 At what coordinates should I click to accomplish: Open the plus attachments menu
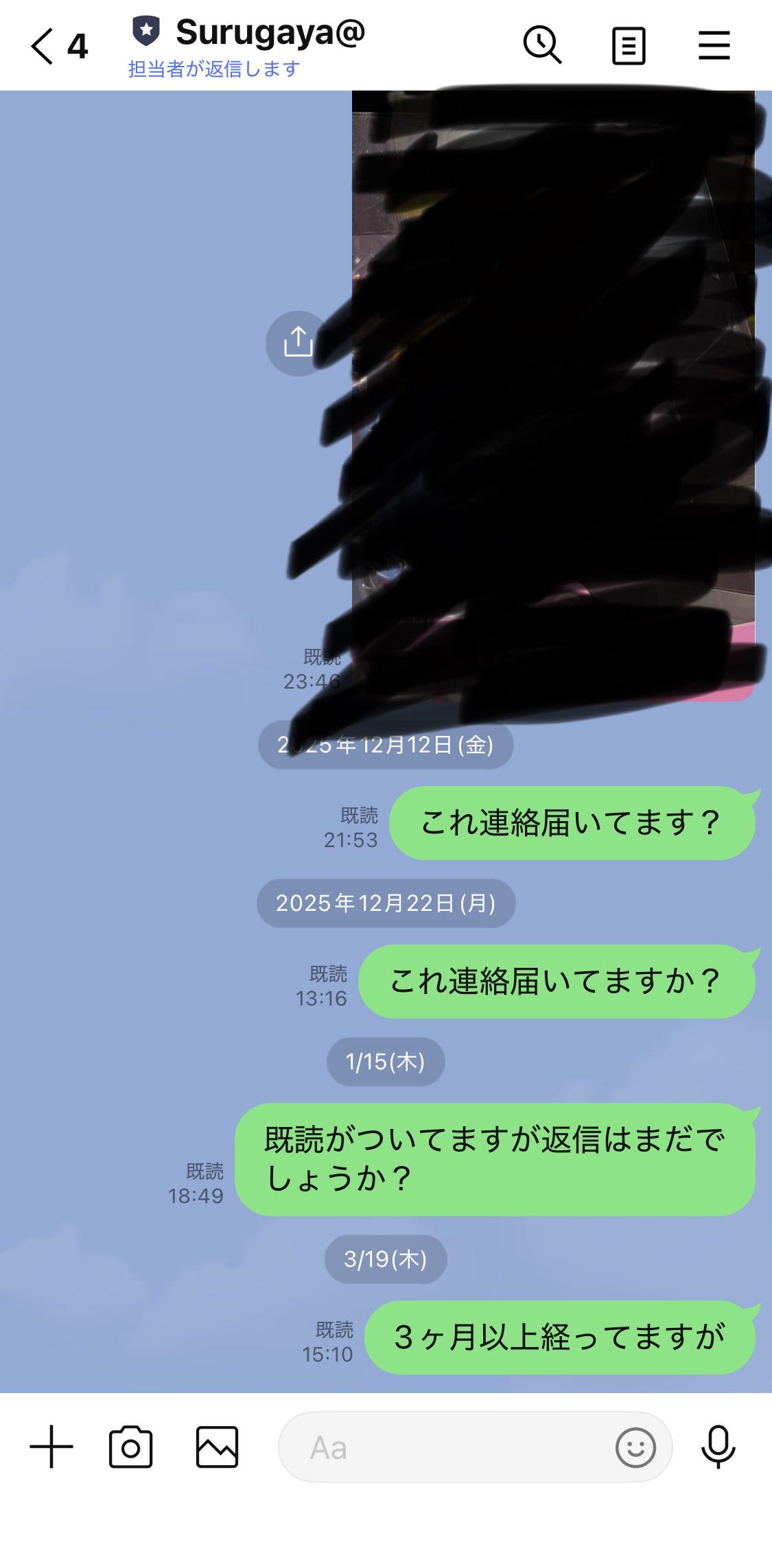(51, 1447)
